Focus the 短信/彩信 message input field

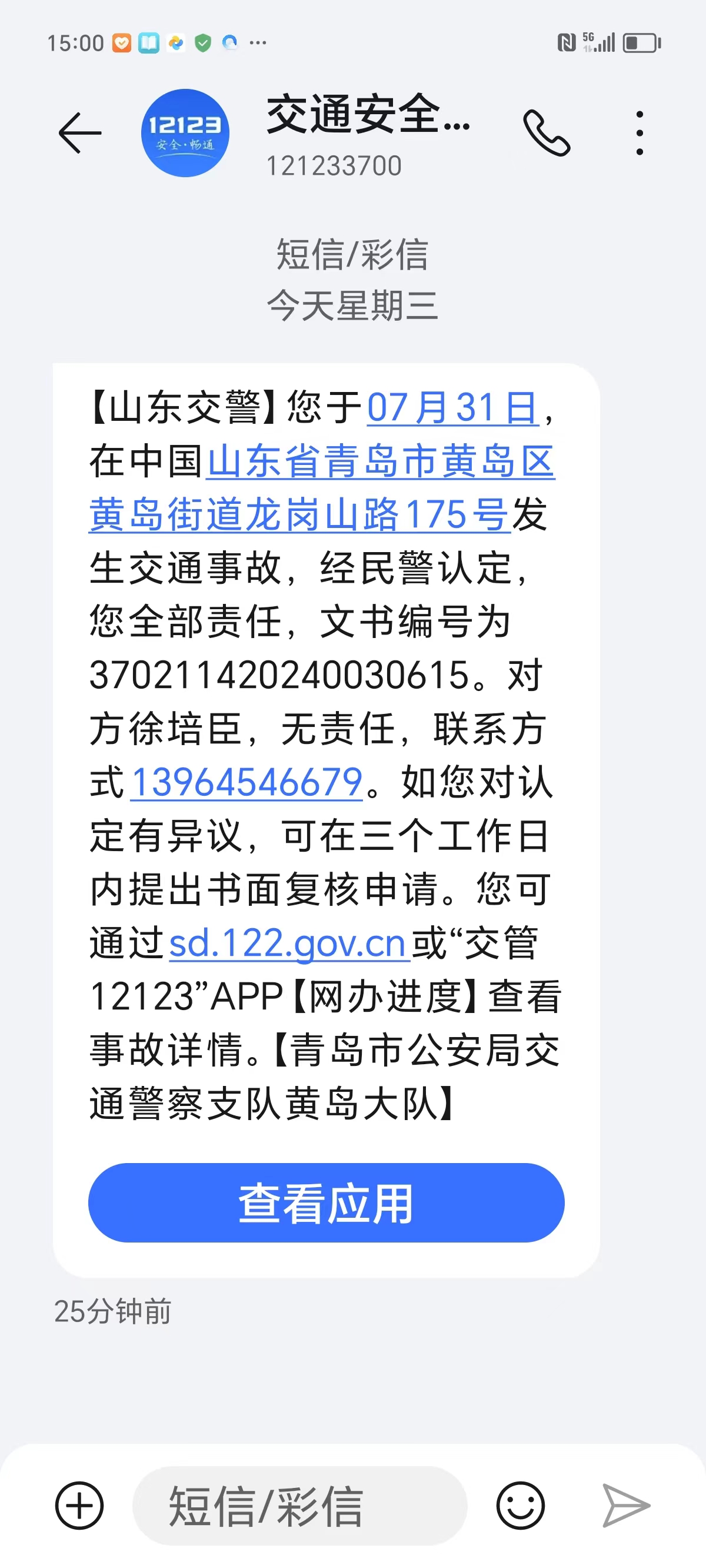pos(299,1505)
